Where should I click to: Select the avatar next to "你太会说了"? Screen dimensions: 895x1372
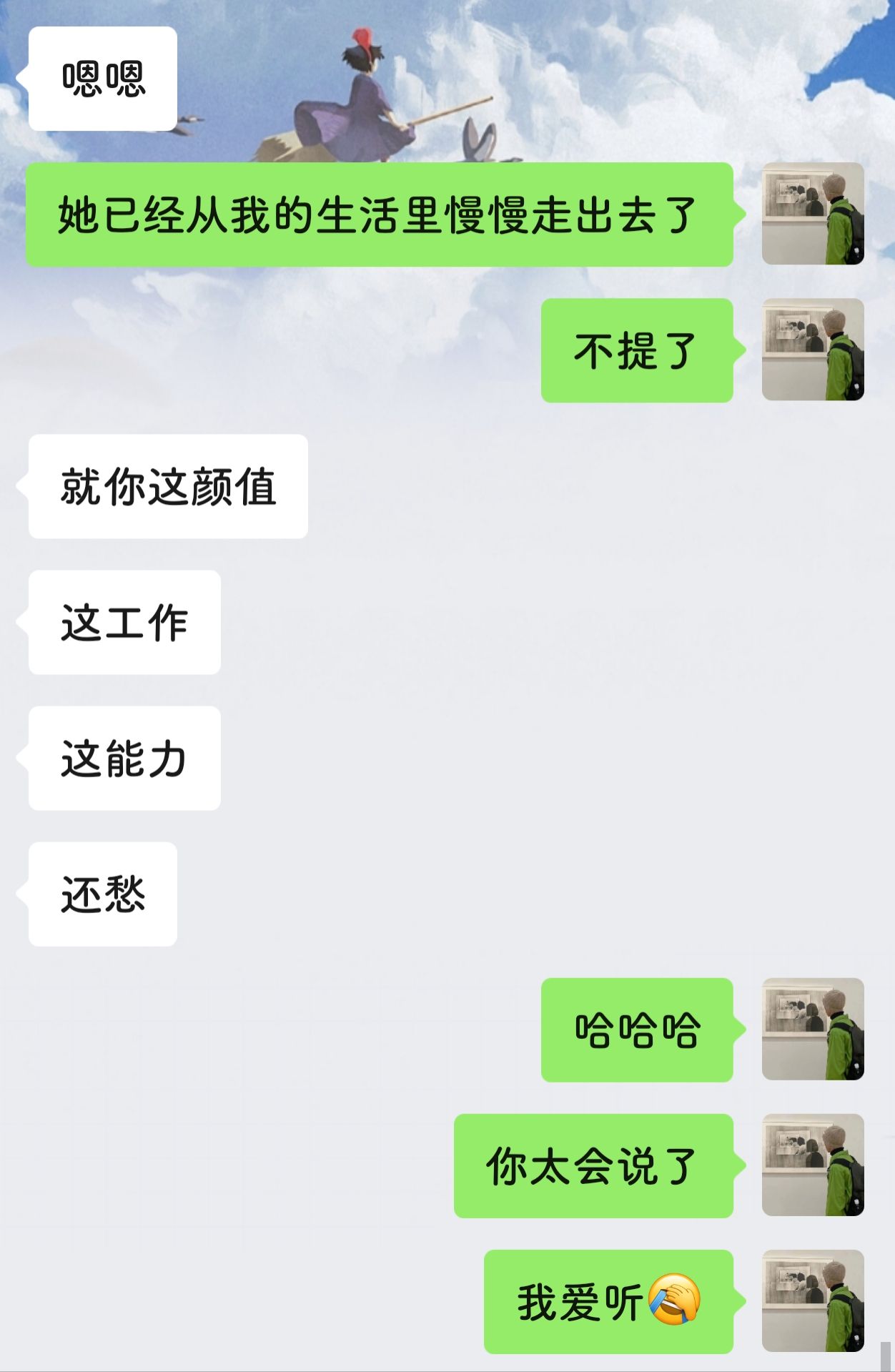[x=813, y=1165]
